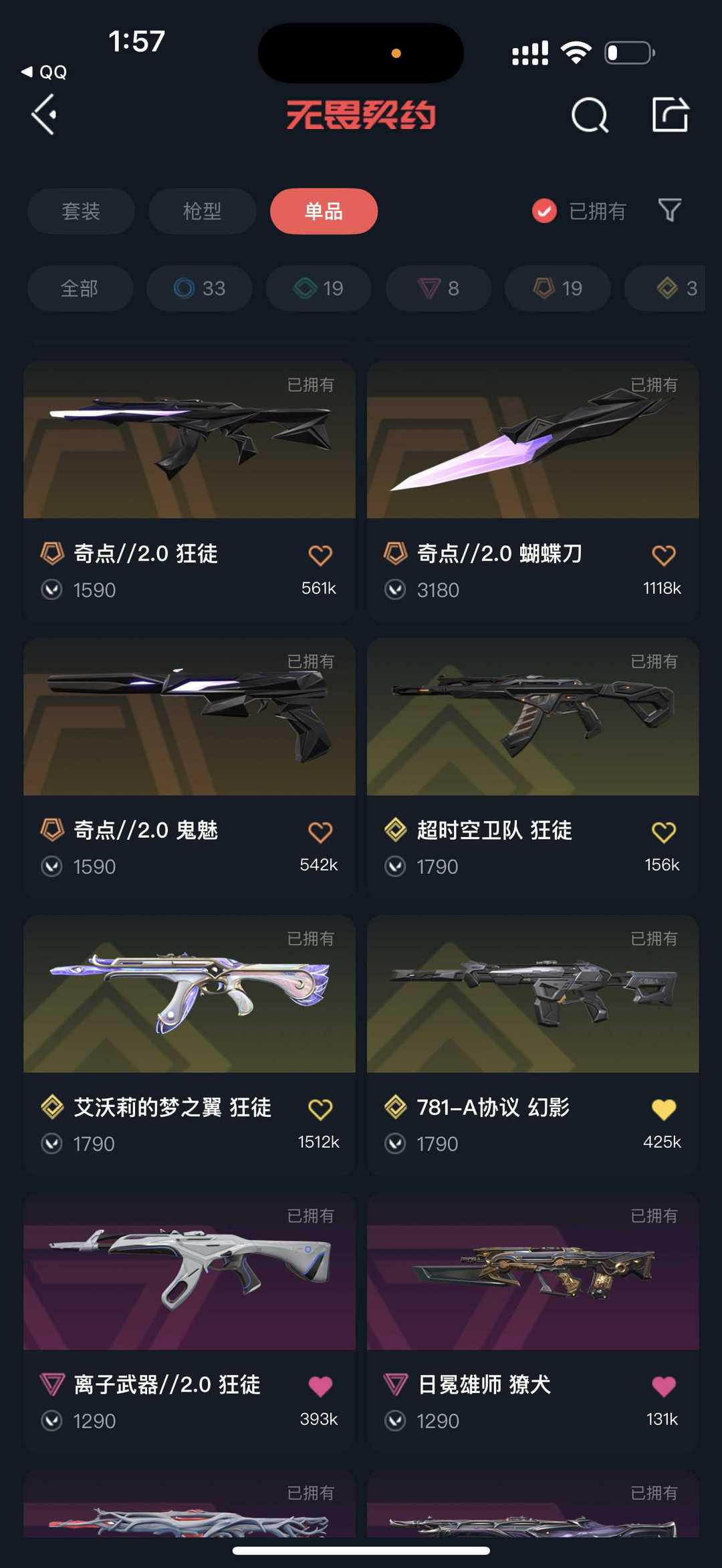Screen dimensions: 722x1568
Task: Like the 奇点//2.0 蝴蝶刀 skin
Action: (663, 555)
